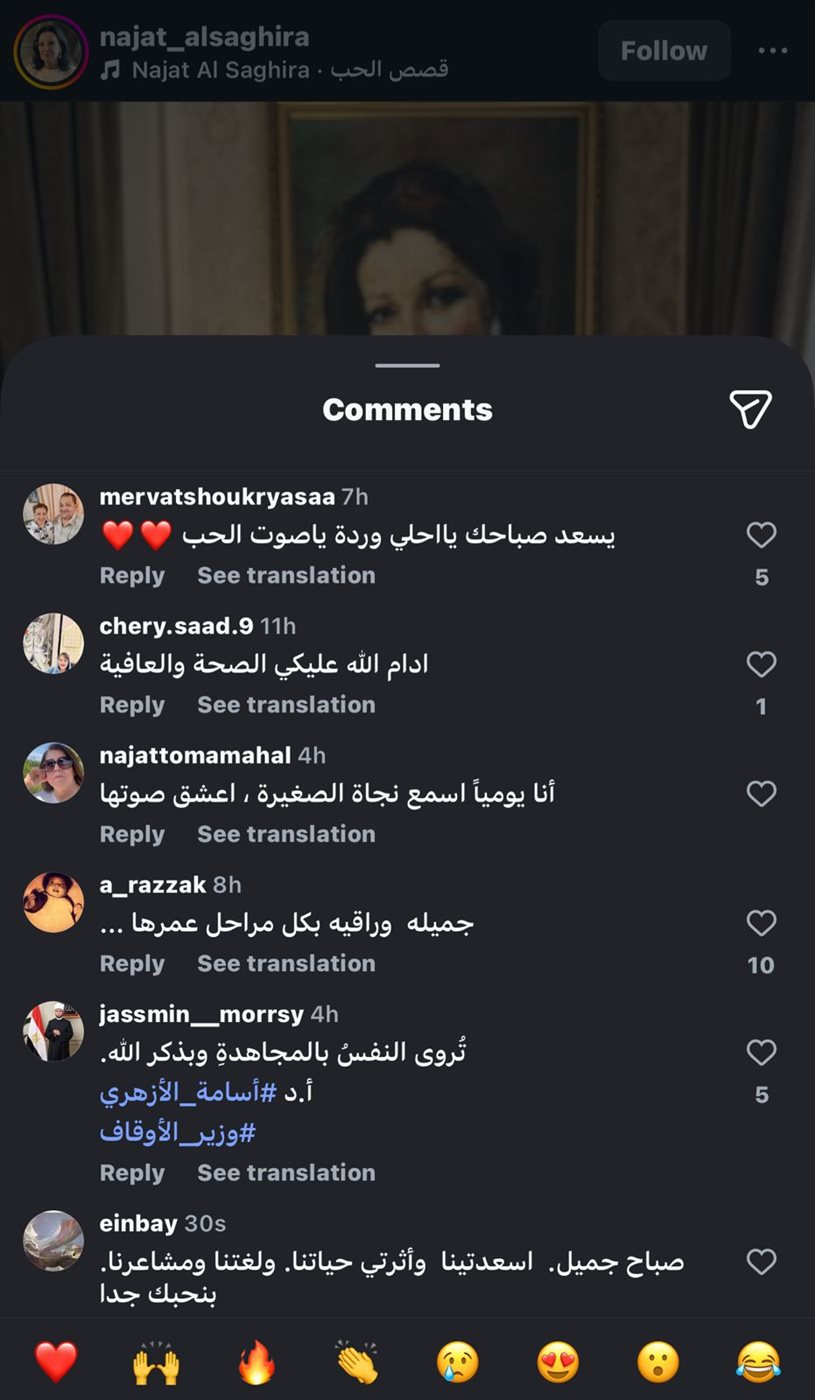React with the clapping hands emoji
The image size is (815, 1400).
tap(357, 1362)
